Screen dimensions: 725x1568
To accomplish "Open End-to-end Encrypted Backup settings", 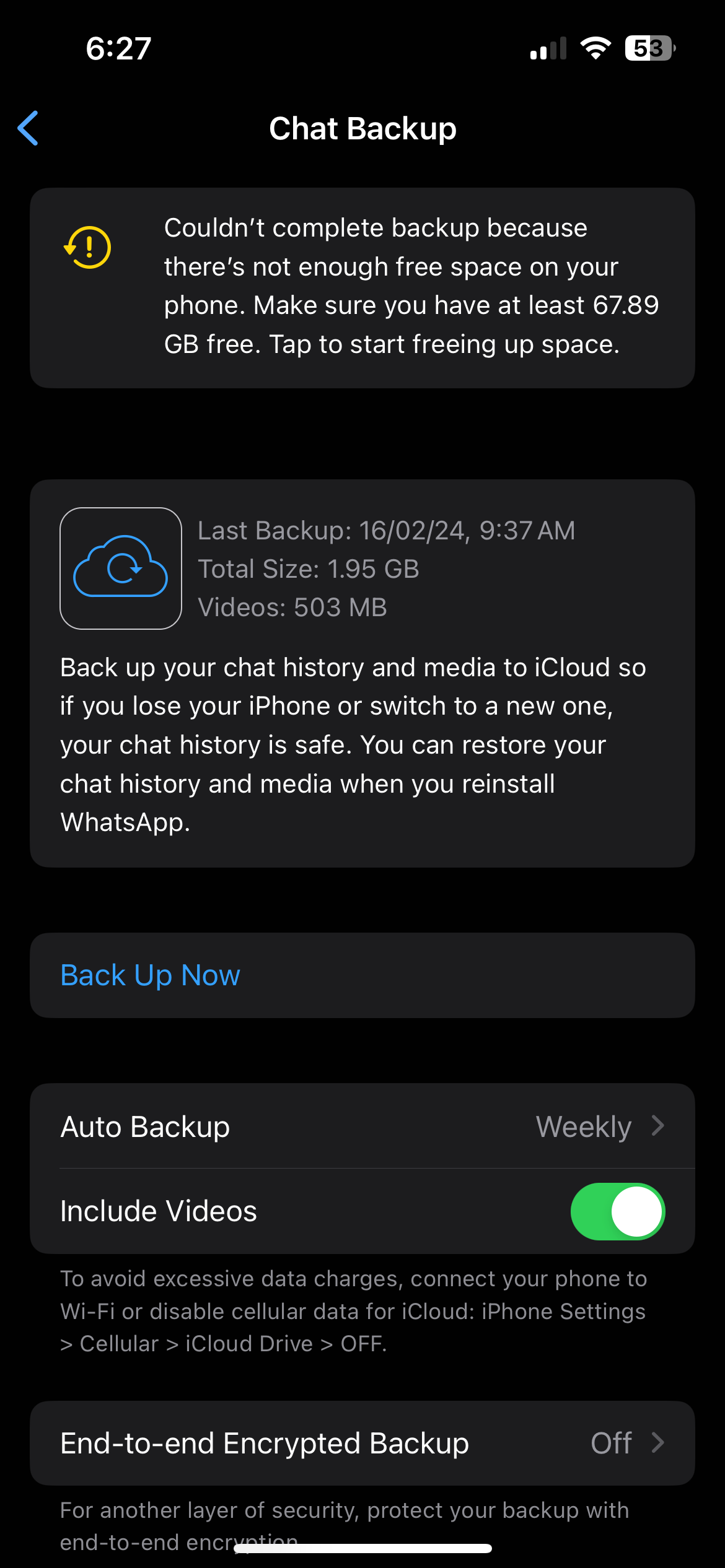I will click(362, 1443).
